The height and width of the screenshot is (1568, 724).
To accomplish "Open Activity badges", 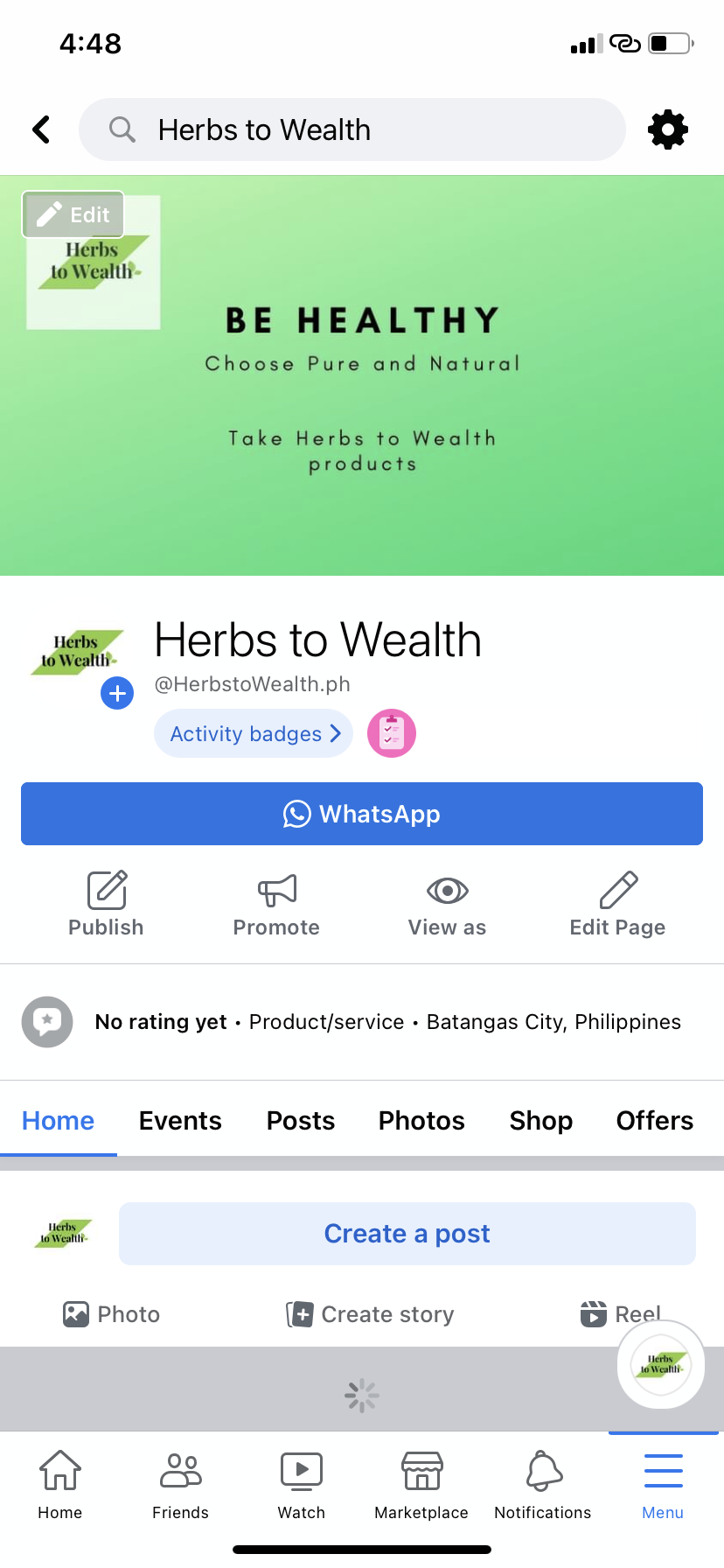I will tap(254, 733).
